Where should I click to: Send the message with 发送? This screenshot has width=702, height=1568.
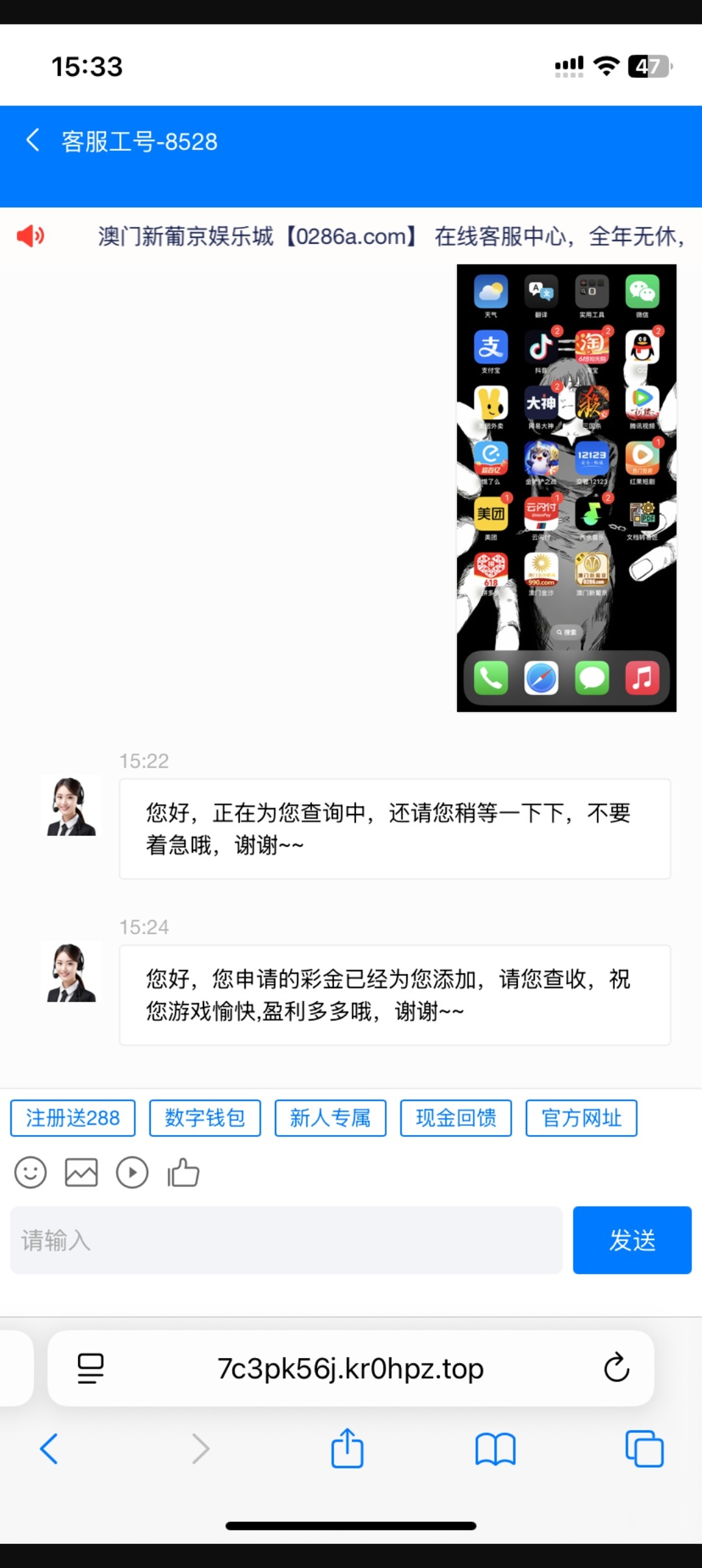pyautogui.click(x=632, y=1240)
